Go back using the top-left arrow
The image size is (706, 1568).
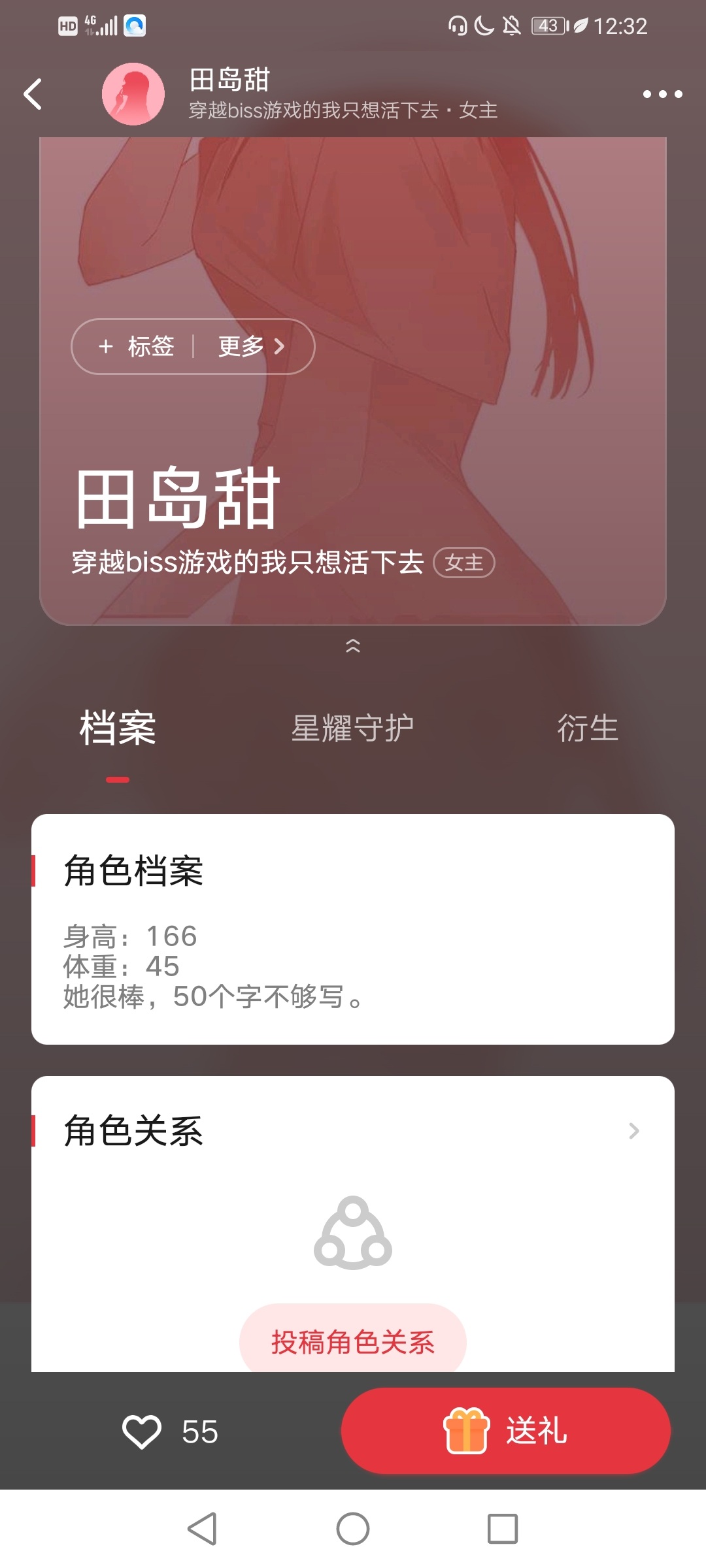[33, 94]
